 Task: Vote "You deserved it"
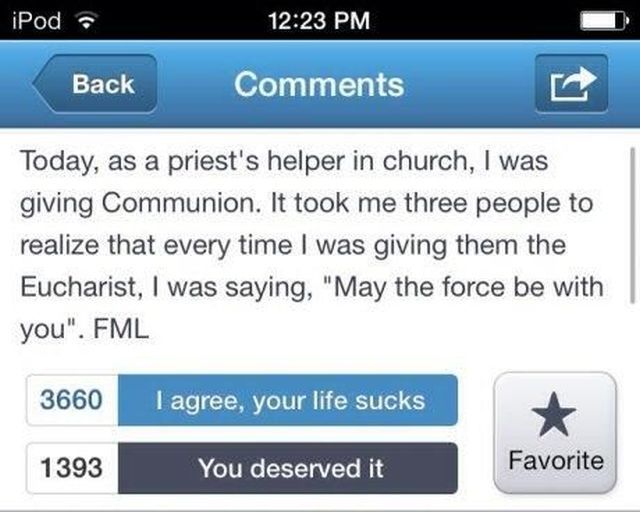tap(288, 467)
